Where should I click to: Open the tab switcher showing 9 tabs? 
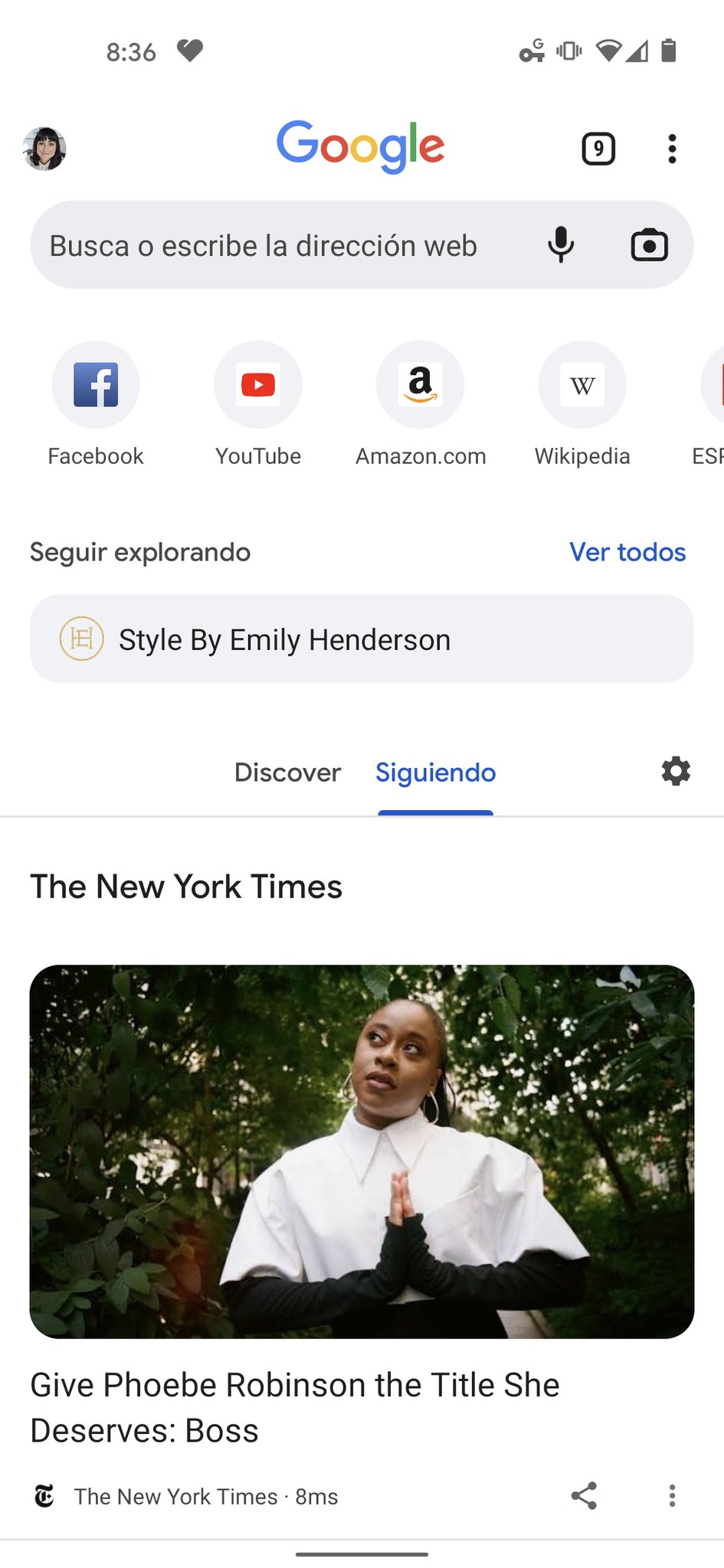tap(598, 149)
